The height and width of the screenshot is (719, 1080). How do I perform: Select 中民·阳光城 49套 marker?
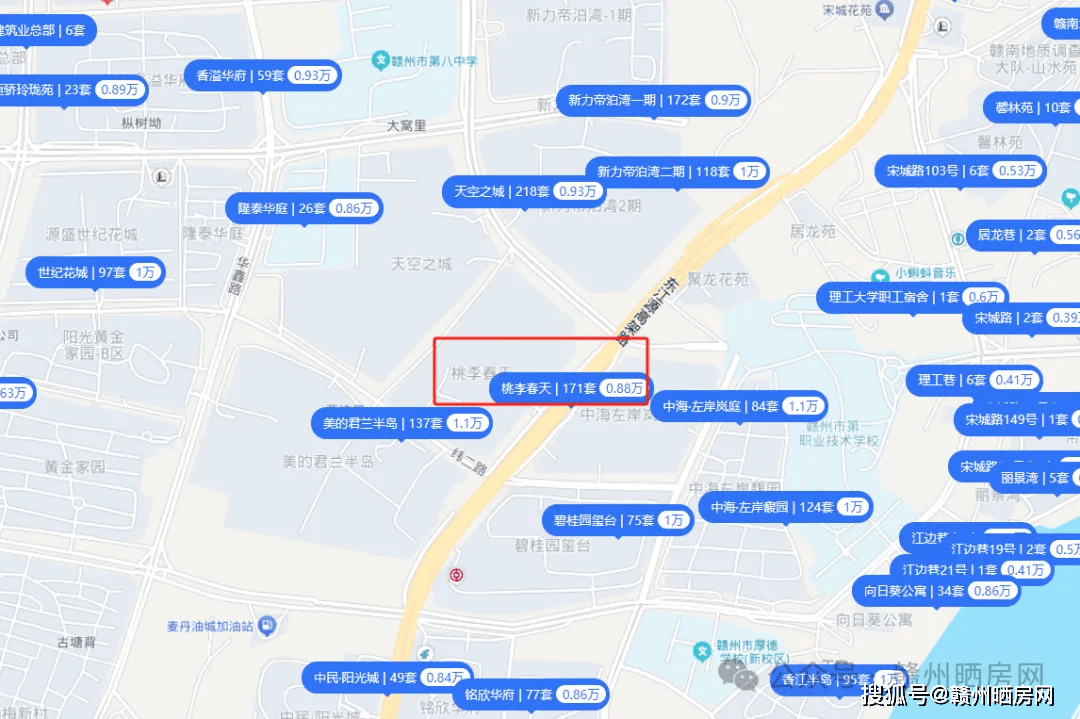(387, 678)
